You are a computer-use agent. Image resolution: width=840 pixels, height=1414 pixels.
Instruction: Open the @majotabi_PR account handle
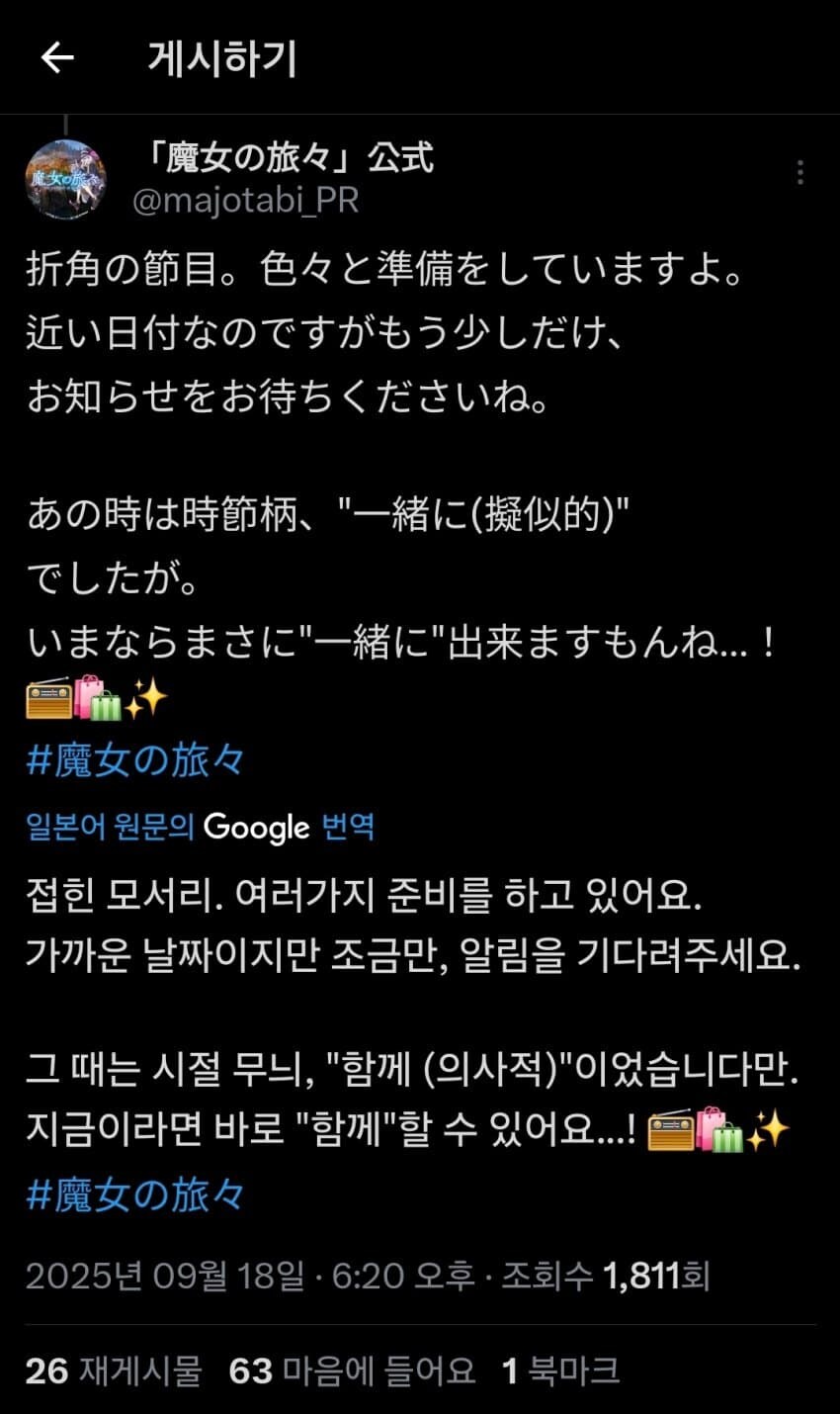pos(245,201)
